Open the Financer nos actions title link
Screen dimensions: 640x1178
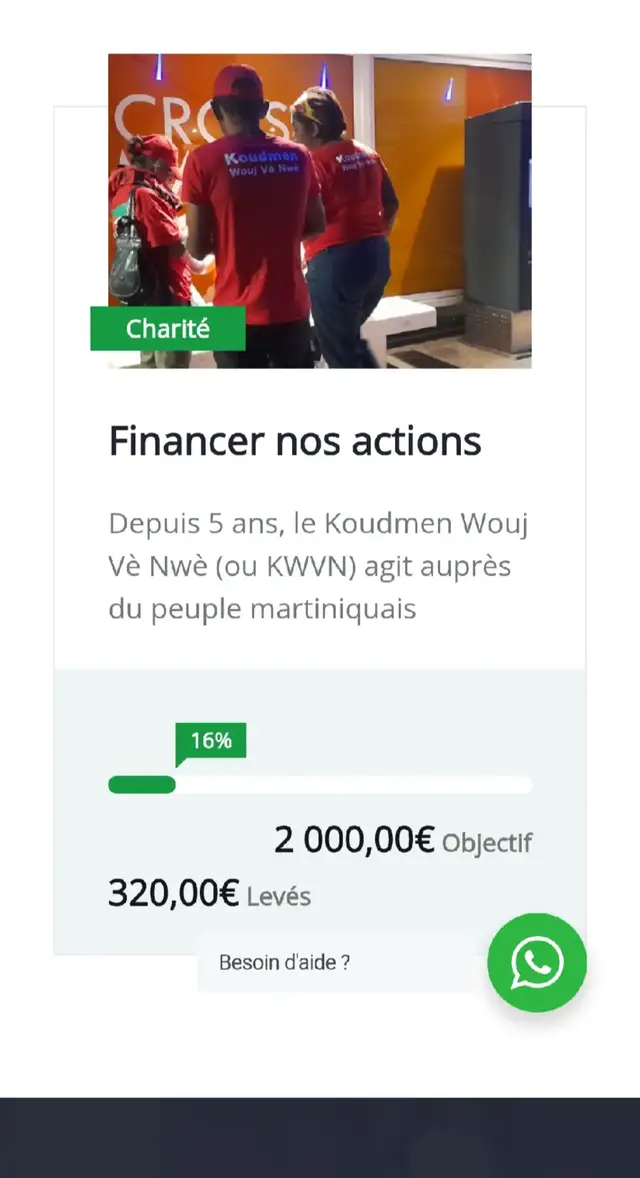pyautogui.click(x=295, y=441)
